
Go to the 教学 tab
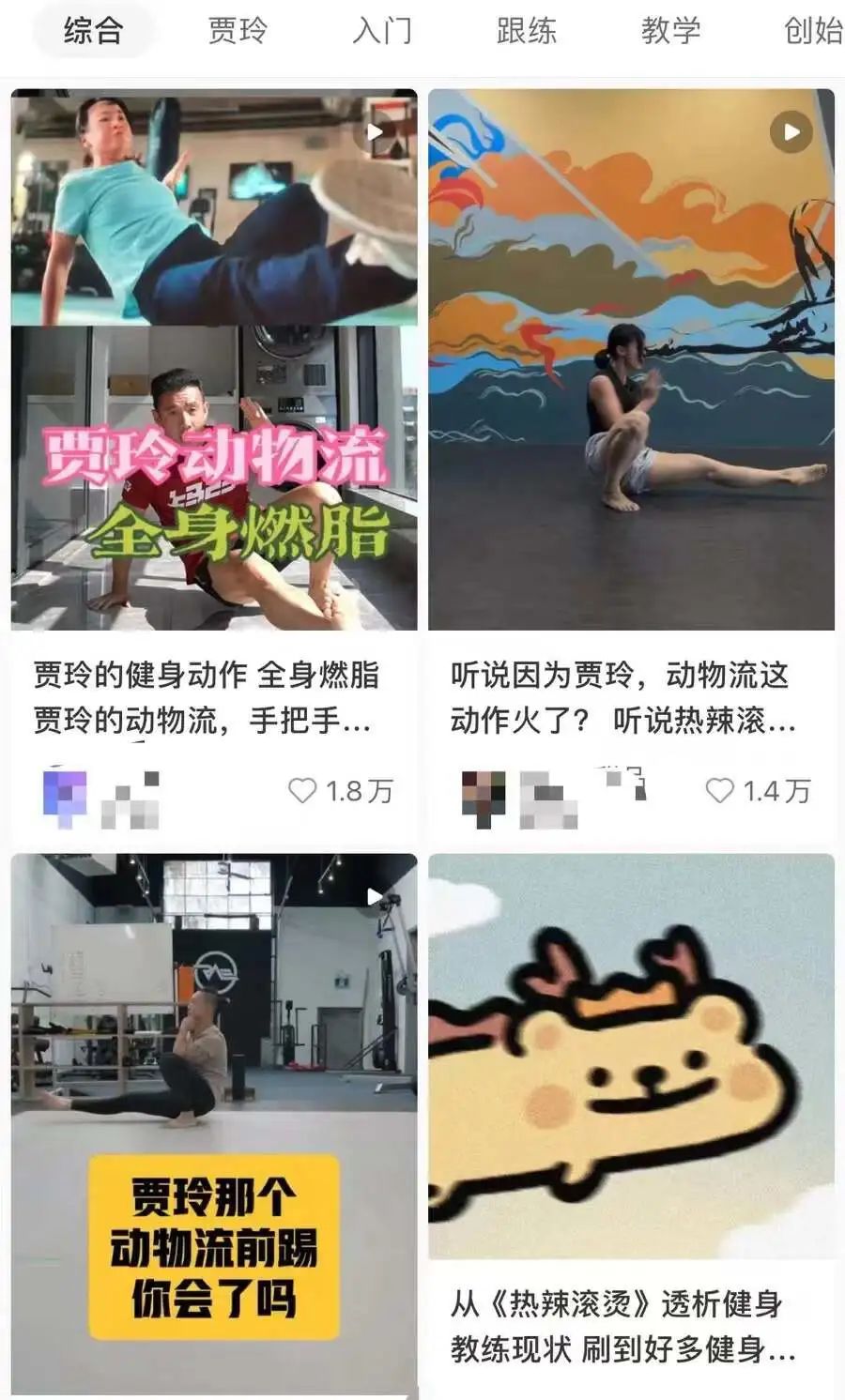pos(670,31)
